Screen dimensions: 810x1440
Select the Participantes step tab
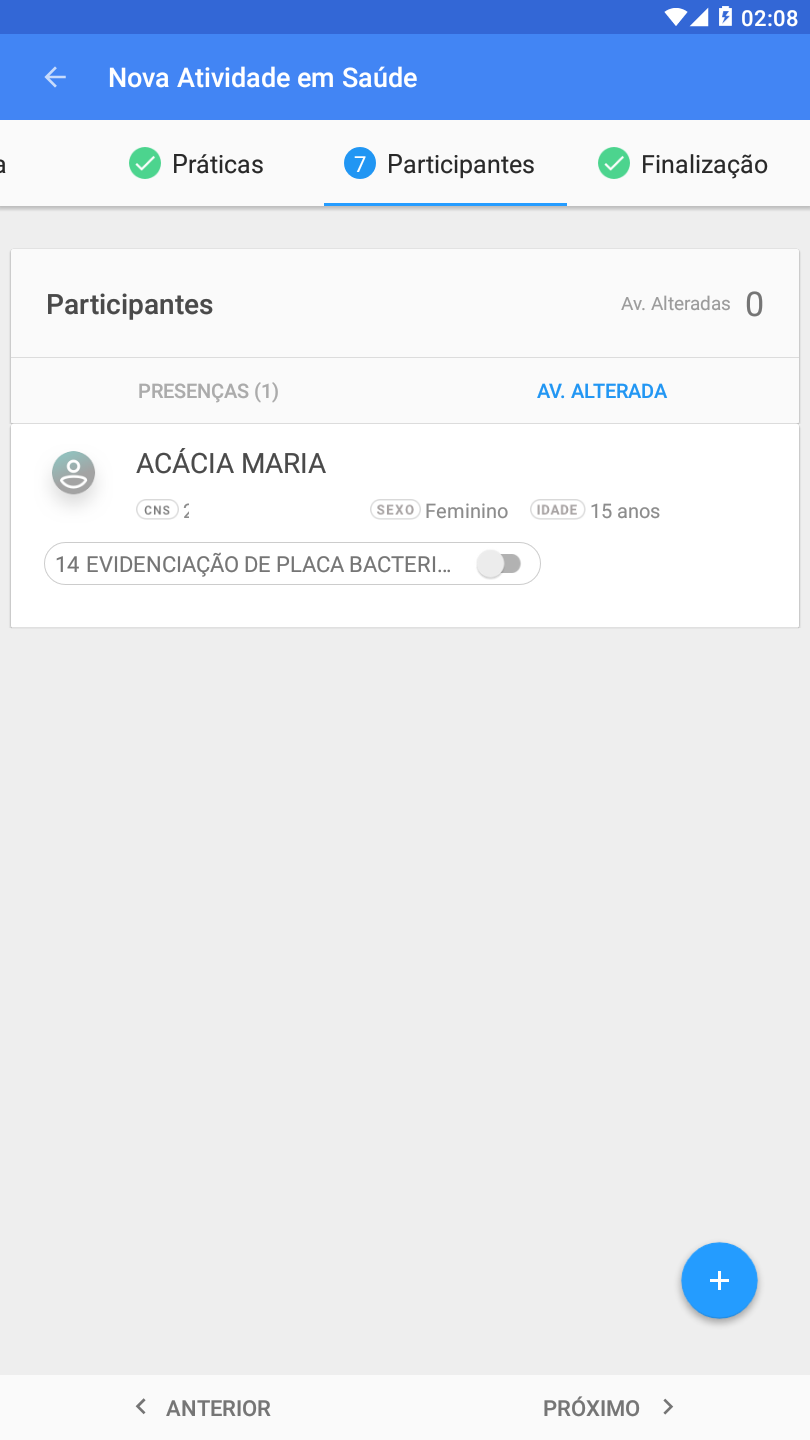tap(441, 164)
